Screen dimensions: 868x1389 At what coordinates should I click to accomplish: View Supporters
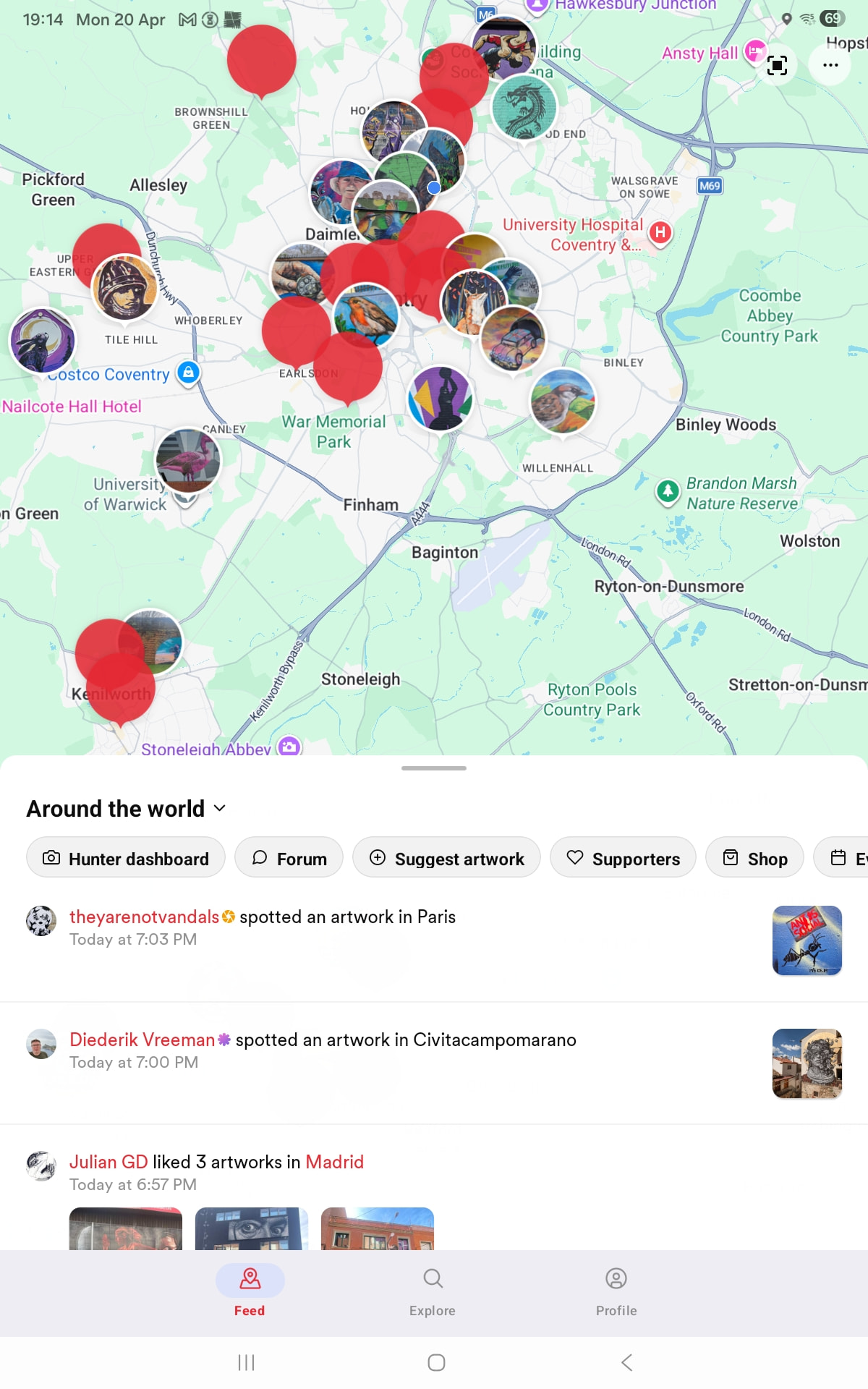[x=623, y=858]
